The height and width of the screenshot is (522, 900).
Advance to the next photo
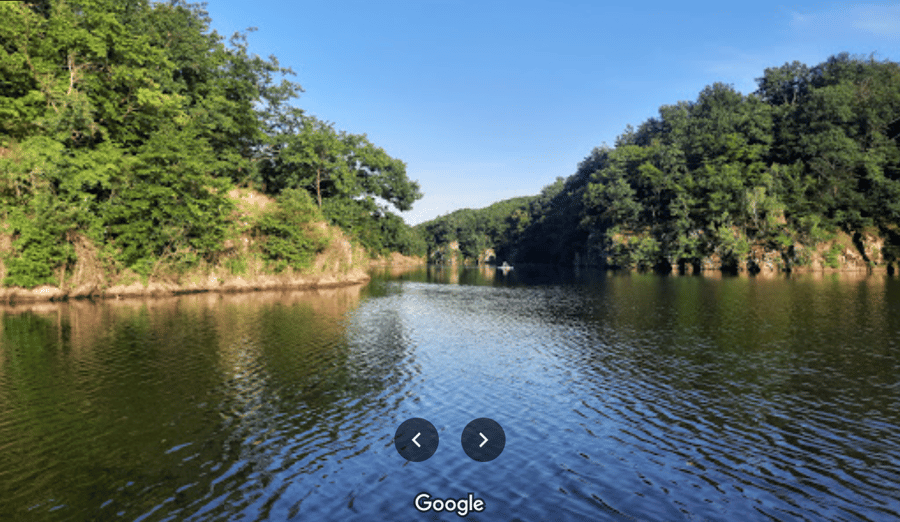483,440
